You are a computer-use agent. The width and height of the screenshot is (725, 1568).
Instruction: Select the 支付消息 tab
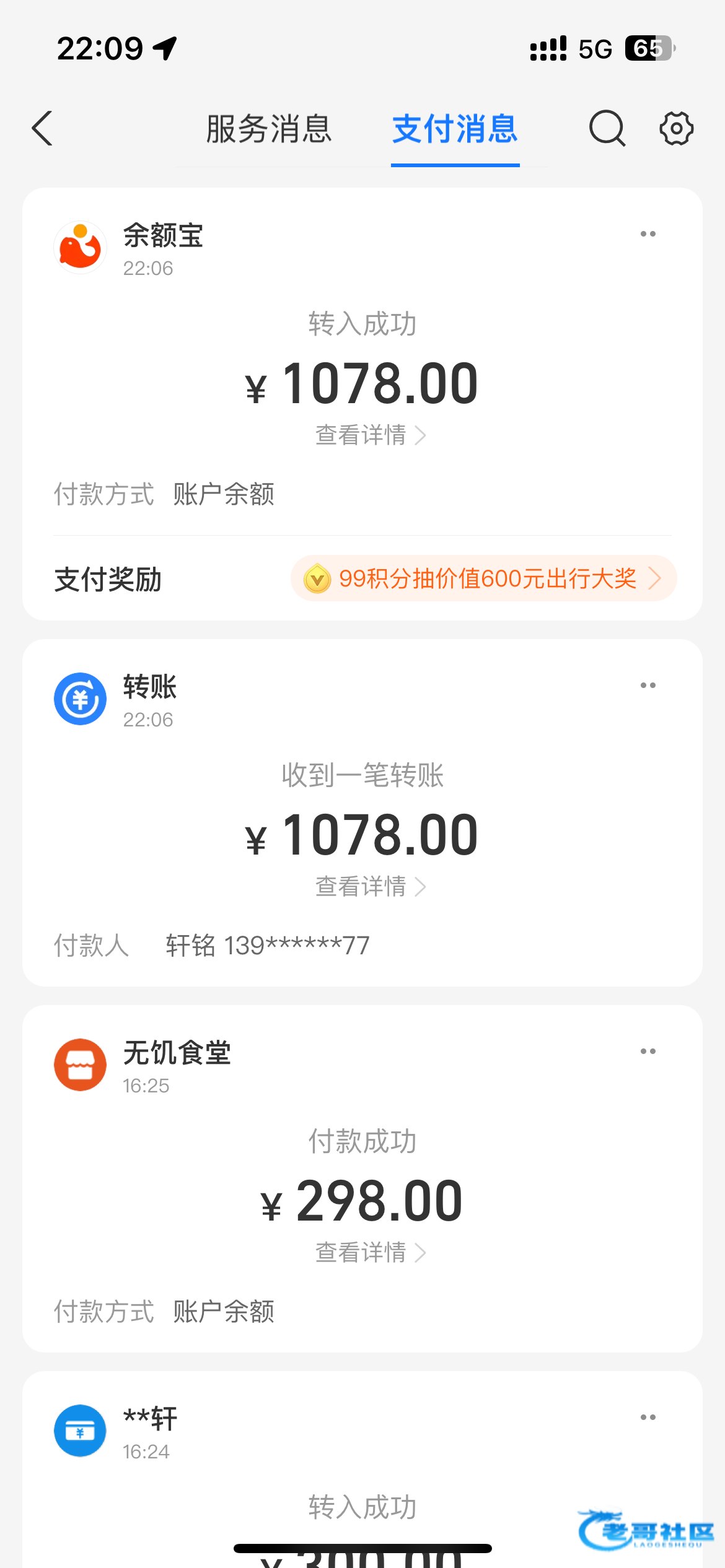(x=455, y=129)
